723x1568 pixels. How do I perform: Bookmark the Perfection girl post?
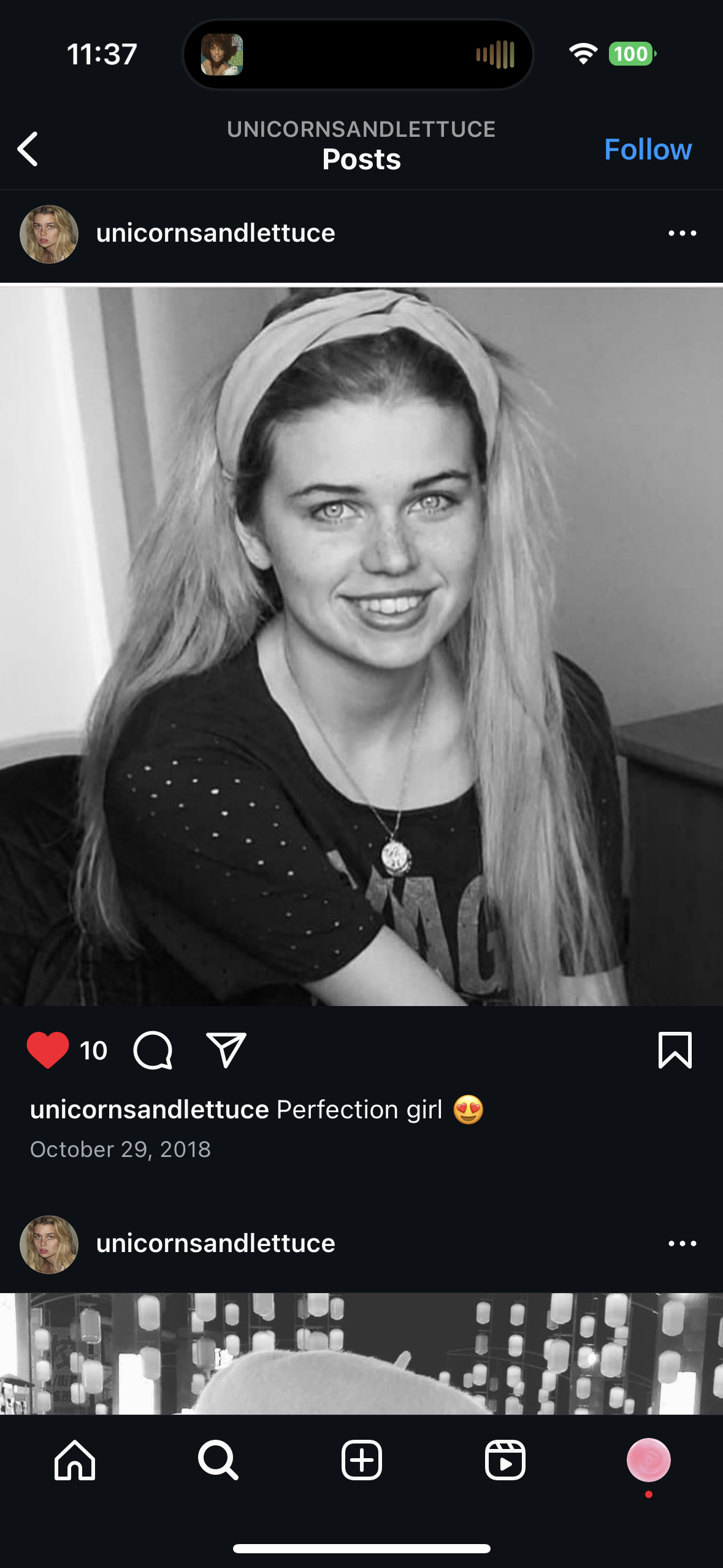pos(675,1050)
